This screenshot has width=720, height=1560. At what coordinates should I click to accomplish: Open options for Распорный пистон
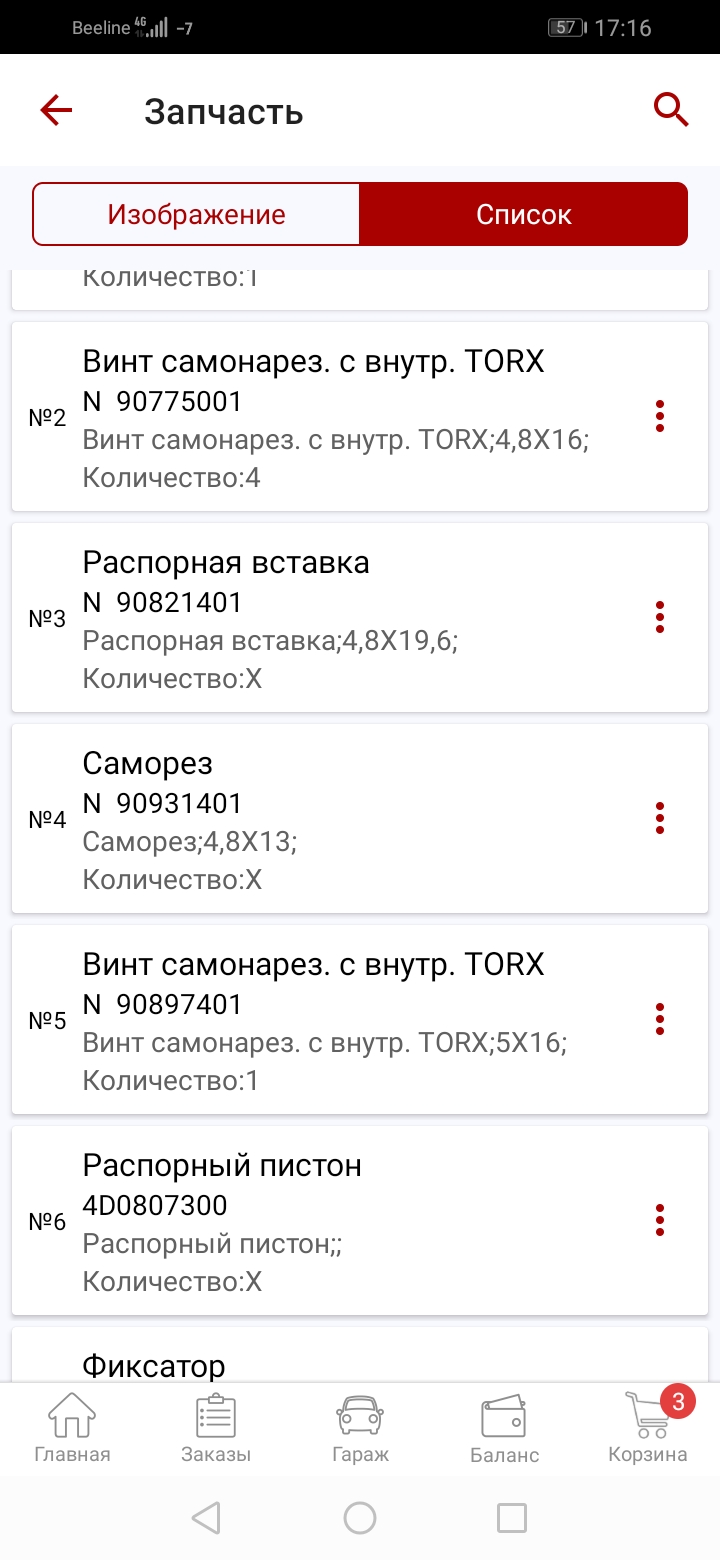(x=659, y=1220)
